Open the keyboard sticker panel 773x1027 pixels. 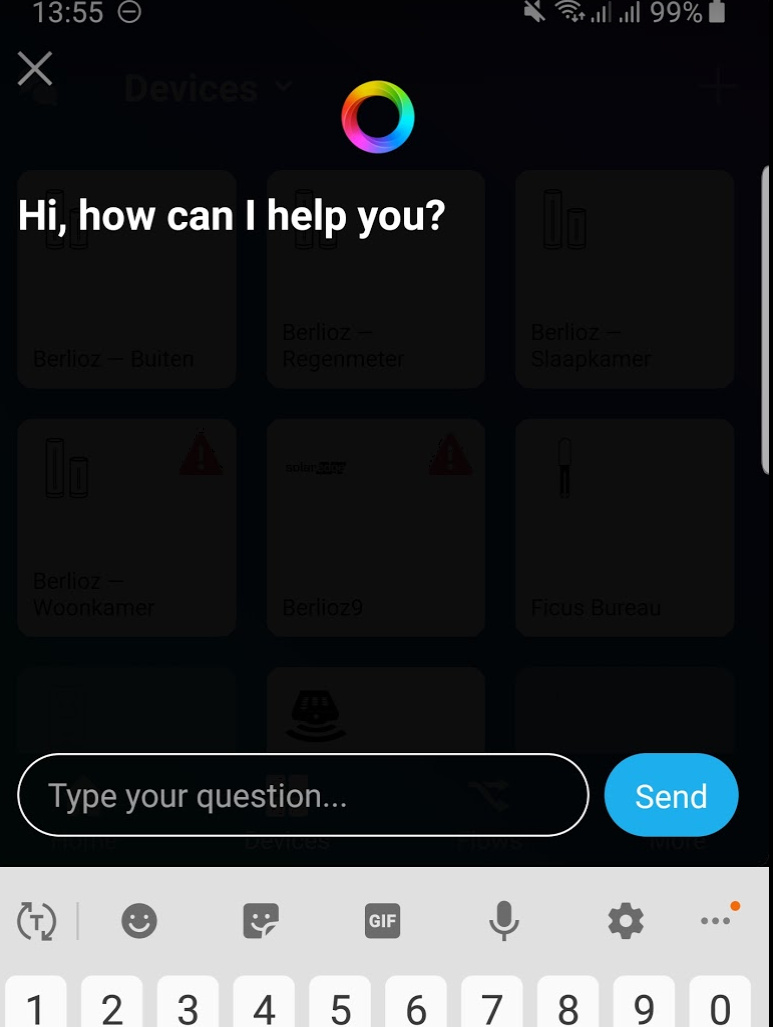[261, 920]
